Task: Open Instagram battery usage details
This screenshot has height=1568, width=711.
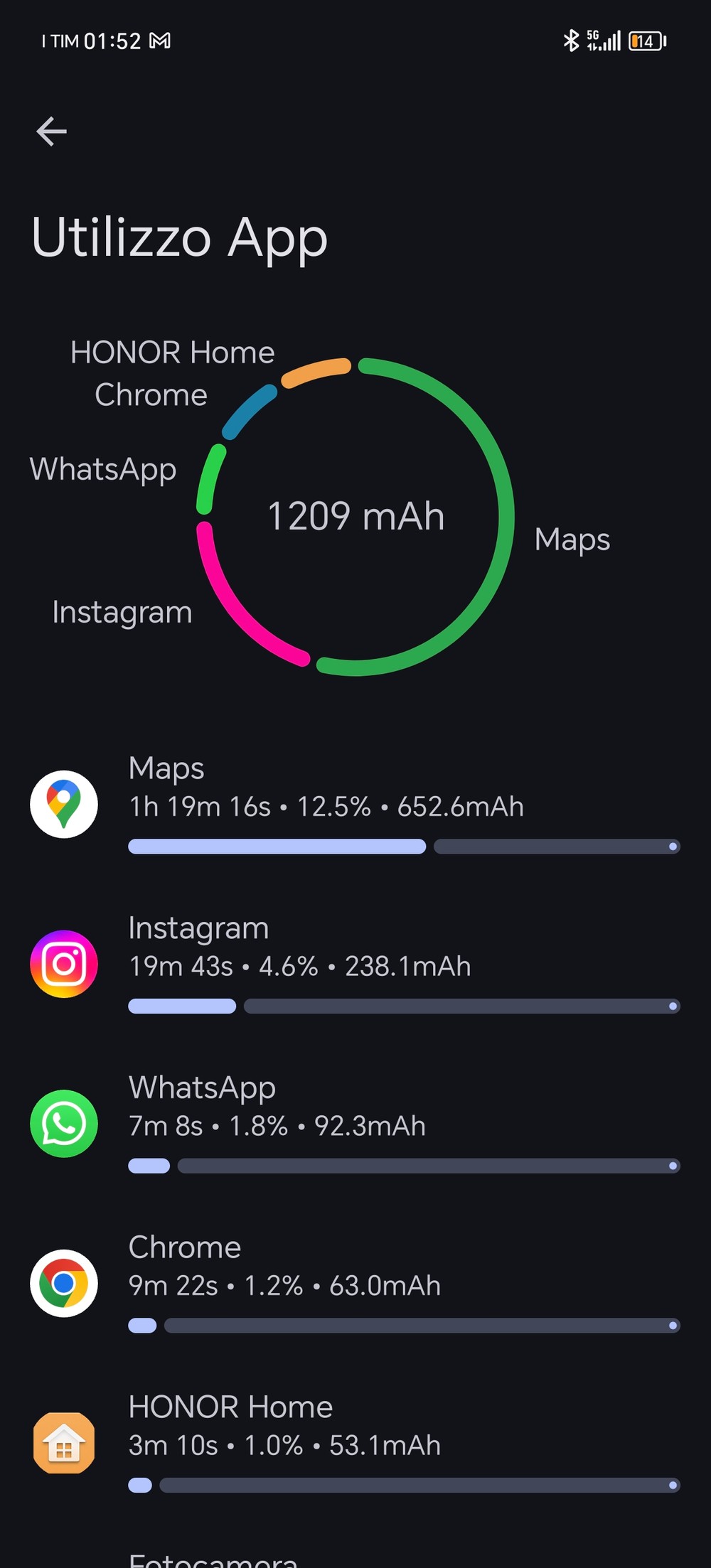Action: click(355, 963)
